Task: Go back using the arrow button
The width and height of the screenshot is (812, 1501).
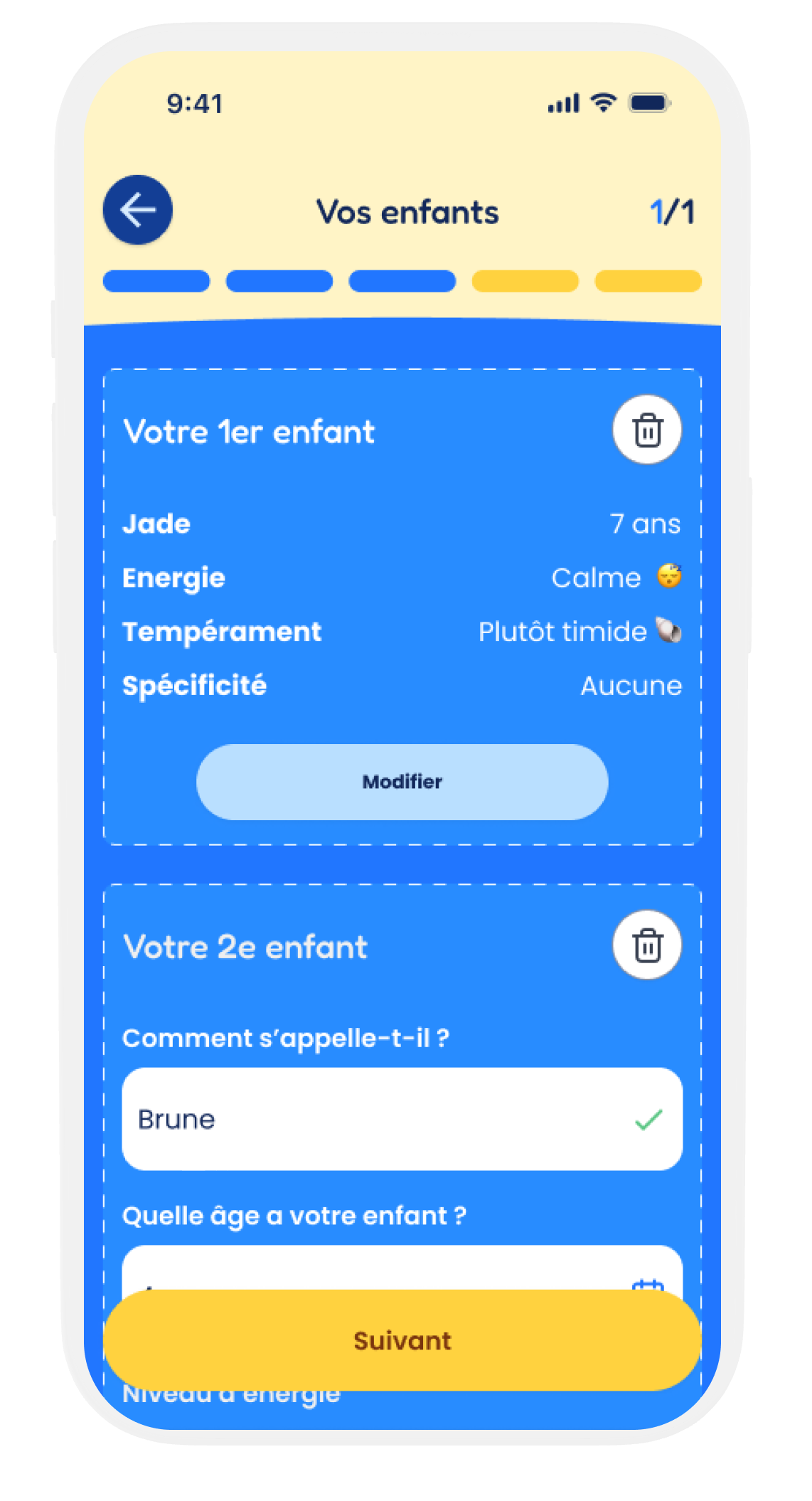Action: coord(138,211)
